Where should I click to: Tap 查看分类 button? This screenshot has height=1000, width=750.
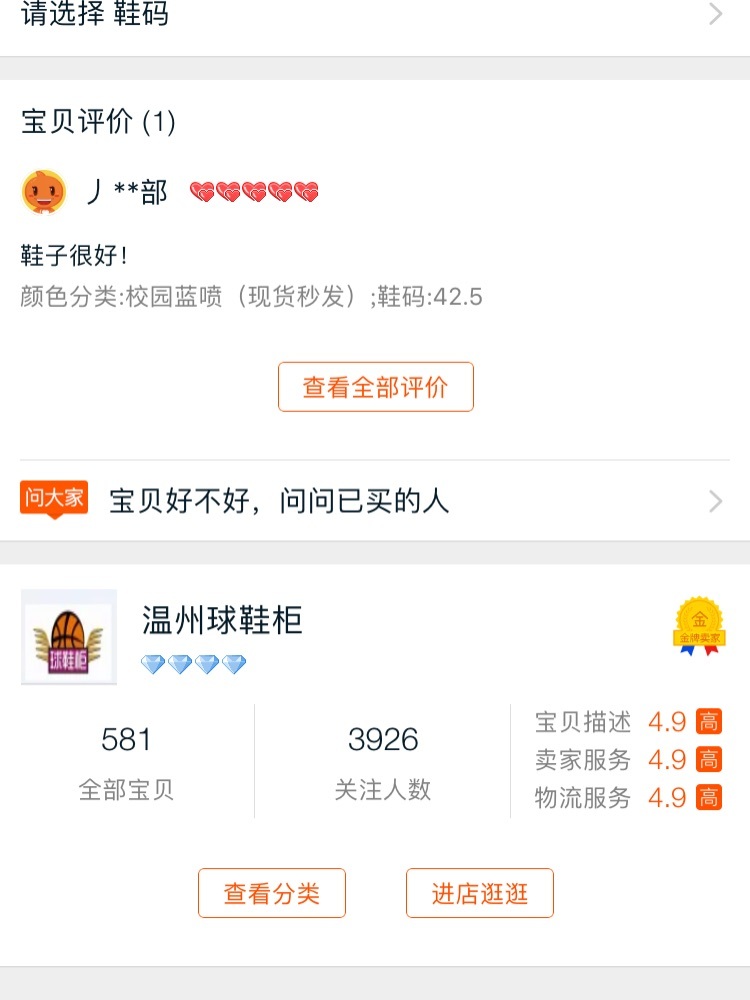[x=272, y=893]
